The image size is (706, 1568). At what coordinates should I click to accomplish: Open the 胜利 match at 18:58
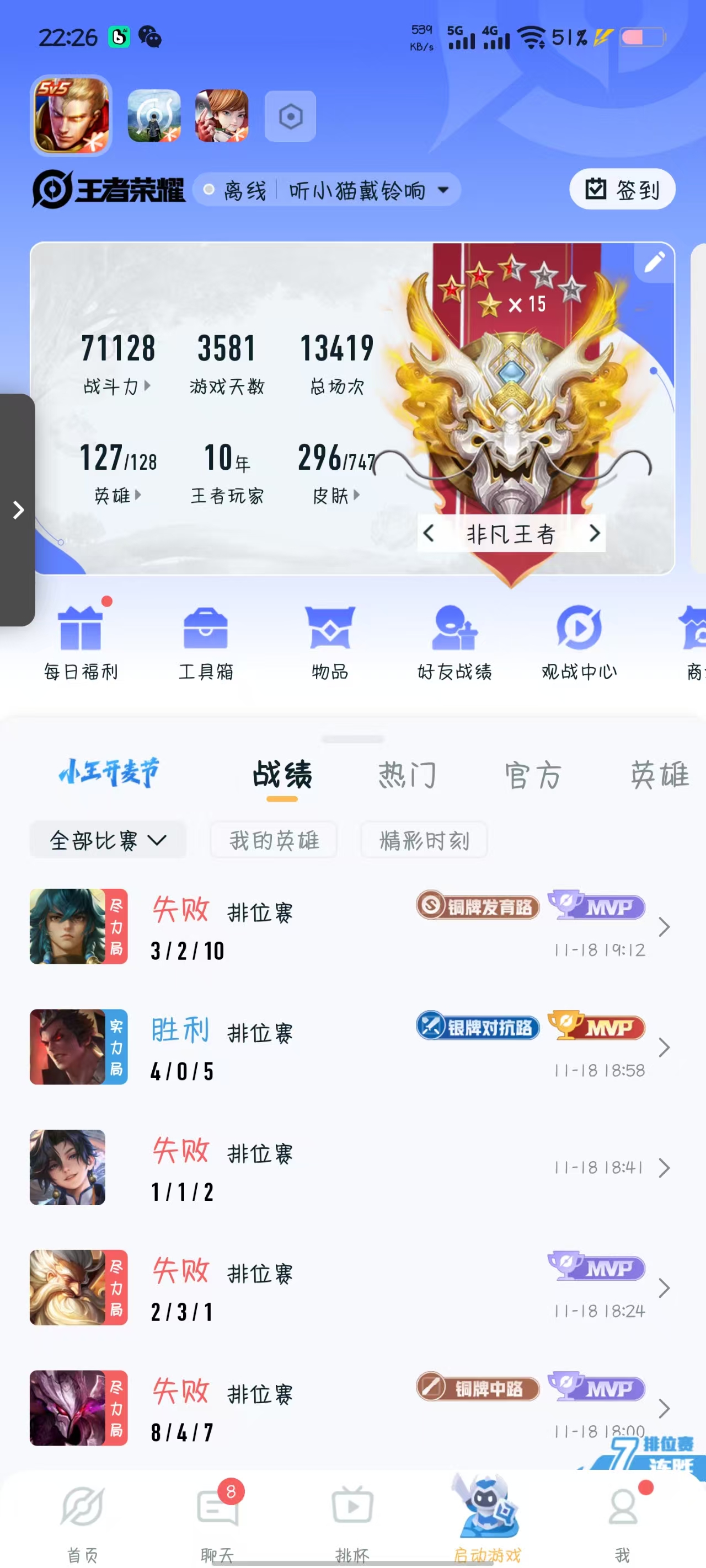coord(351,1047)
